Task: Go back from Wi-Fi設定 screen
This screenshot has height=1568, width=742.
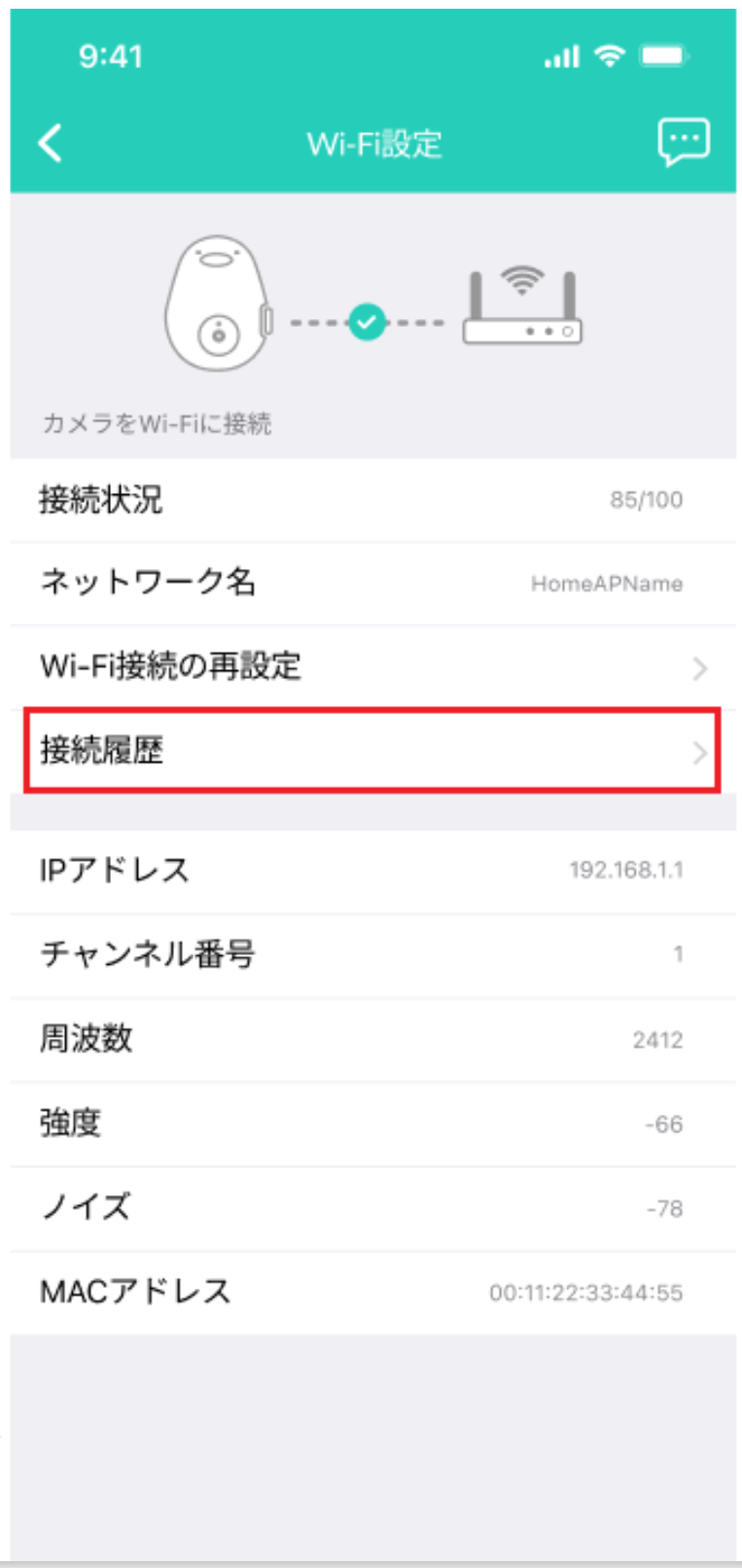Action: [x=51, y=143]
